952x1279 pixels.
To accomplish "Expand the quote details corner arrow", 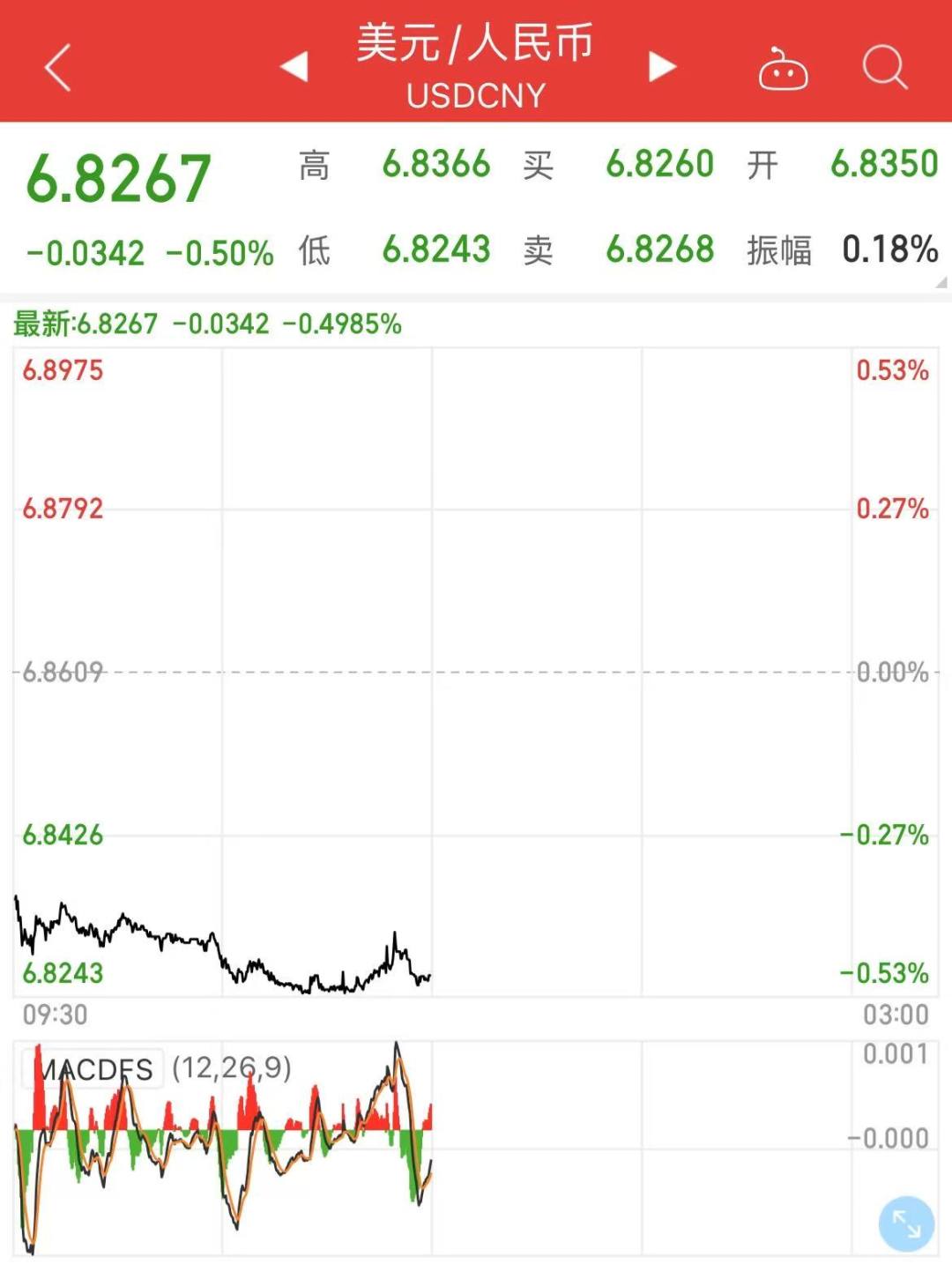I will click(x=941, y=282).
